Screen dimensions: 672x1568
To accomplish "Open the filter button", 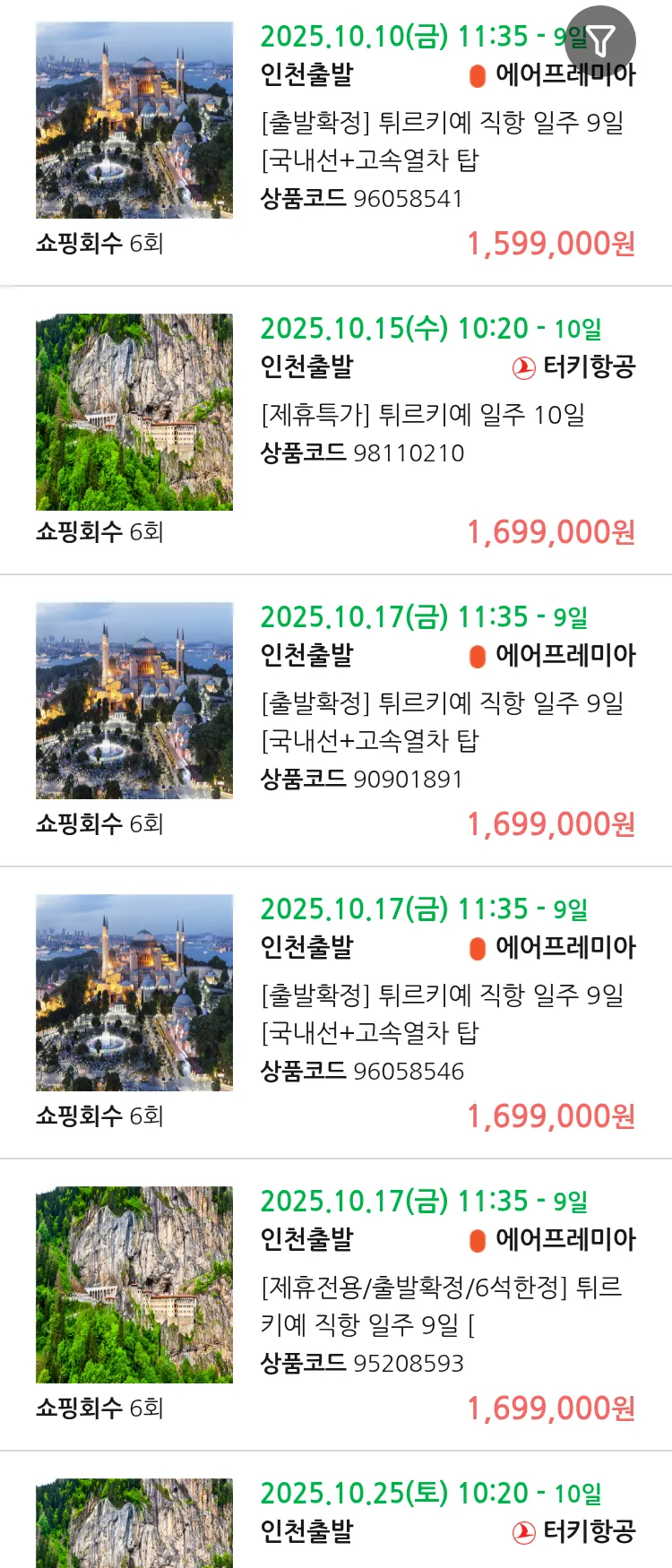I will [x=601, y=40].
